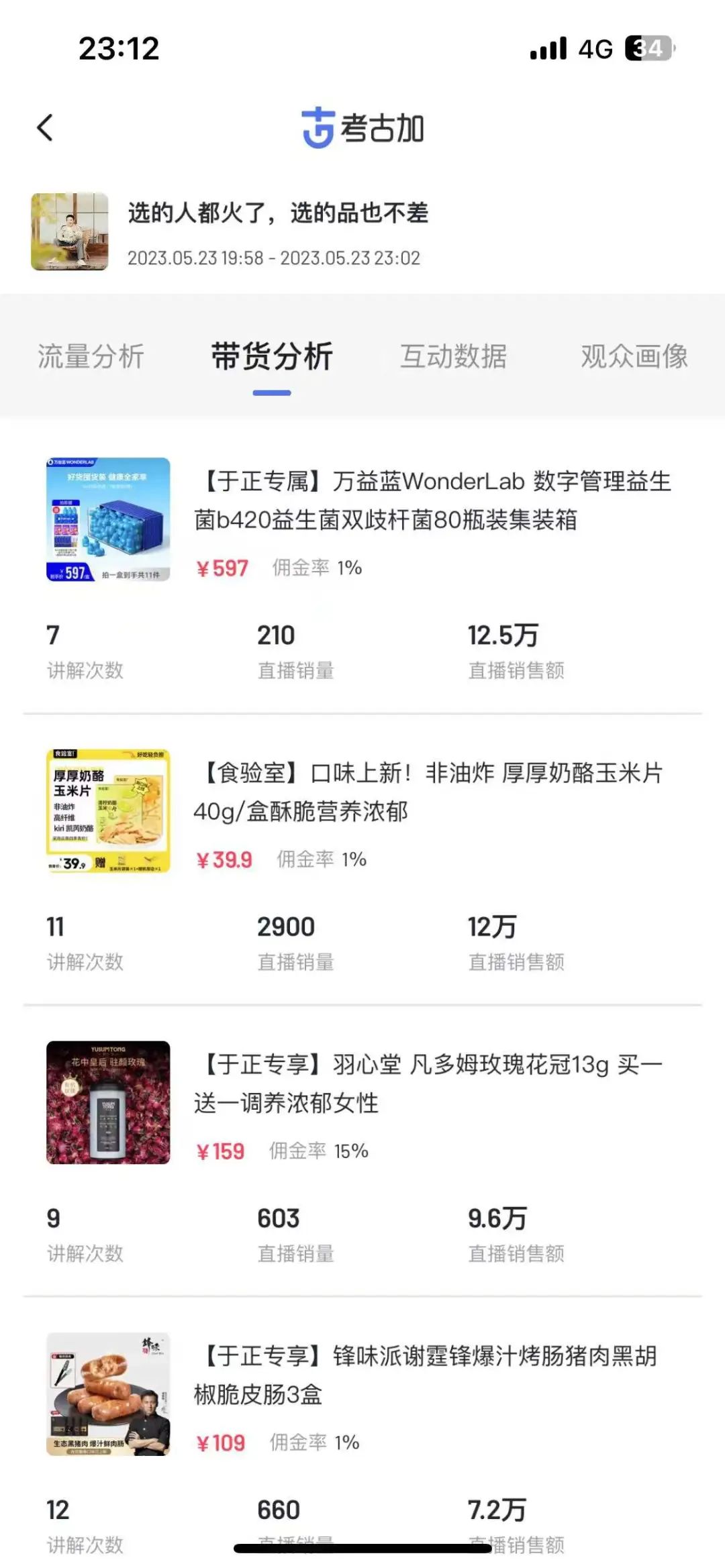The height and width of the screenshot is (1568, 725).
Task: Open the 互动数据 tab
Action: click(x=453, y=356)
